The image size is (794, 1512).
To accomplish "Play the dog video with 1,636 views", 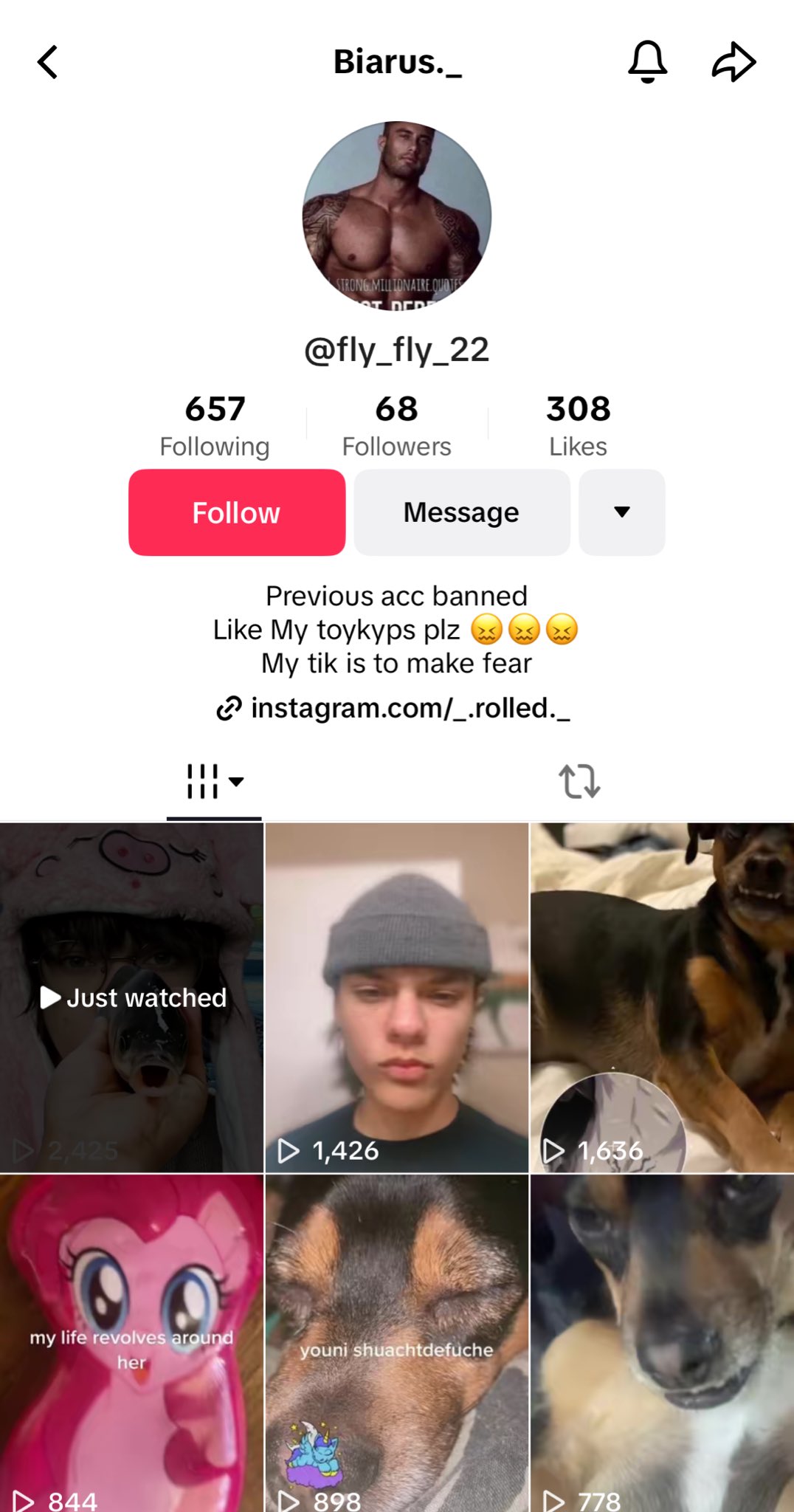I will 662,997.
